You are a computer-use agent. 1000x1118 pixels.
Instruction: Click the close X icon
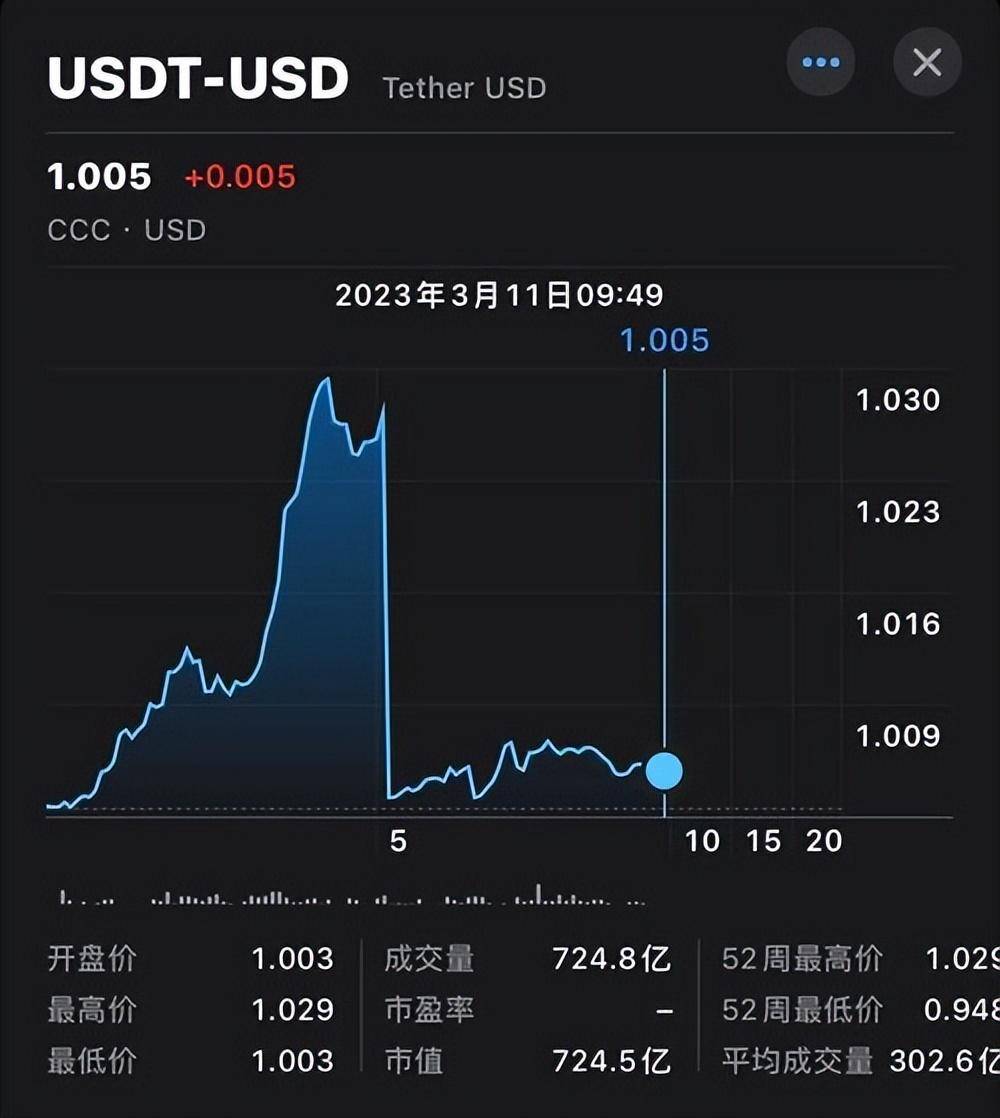tap(926, 63)
